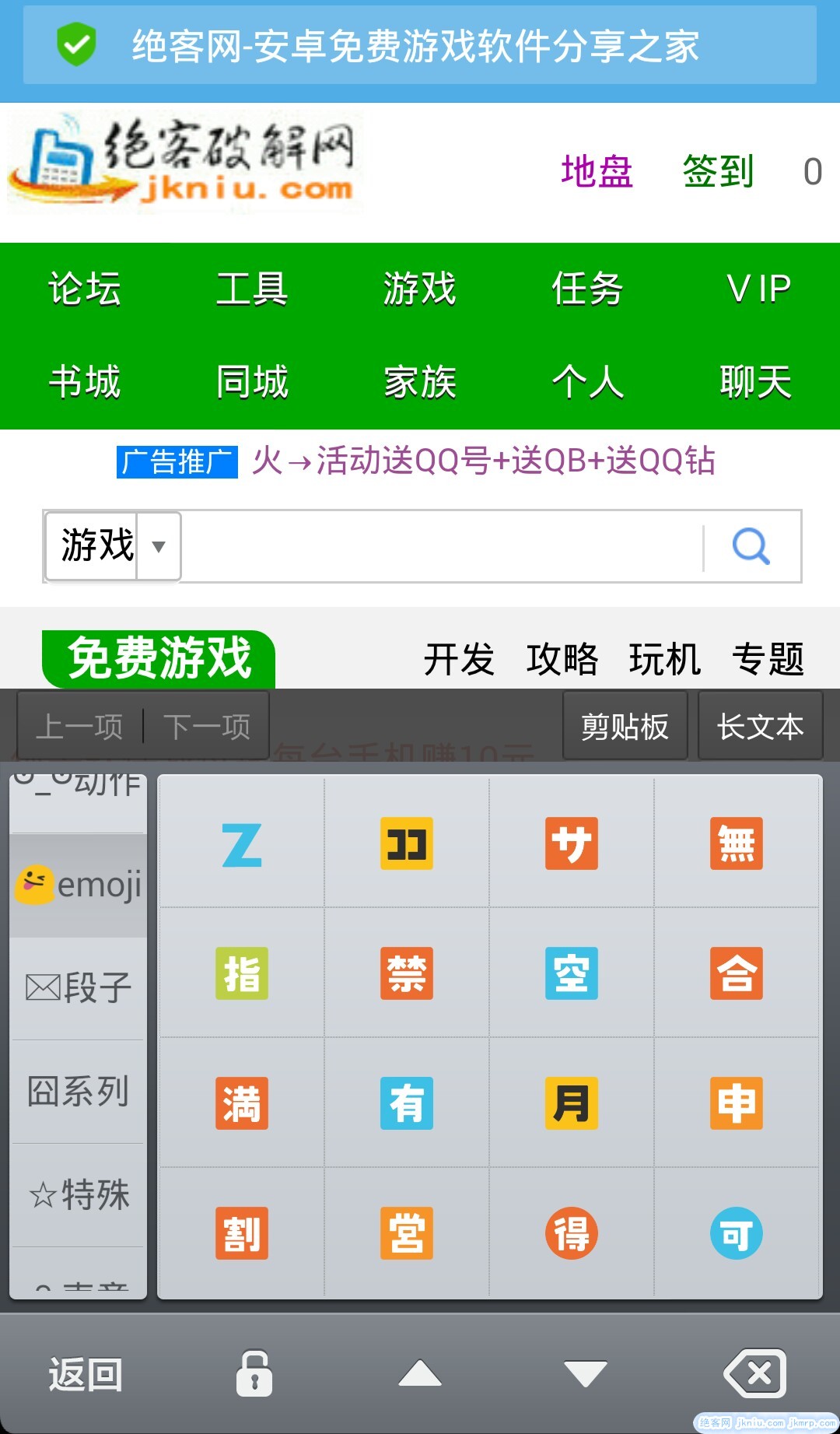
Task: Go to the 工具 tools page
Action: tap(252, 289)
